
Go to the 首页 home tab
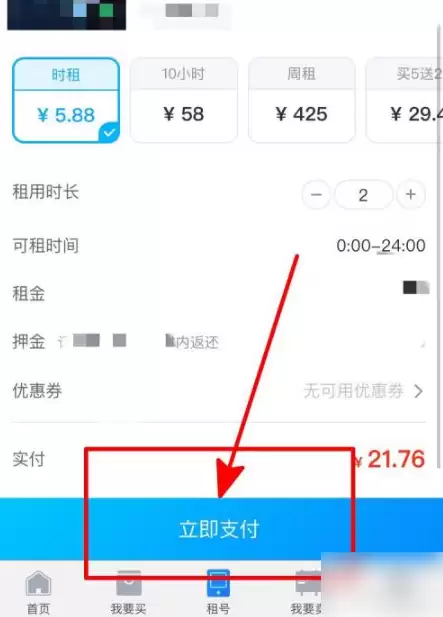[x=38, y=592]
